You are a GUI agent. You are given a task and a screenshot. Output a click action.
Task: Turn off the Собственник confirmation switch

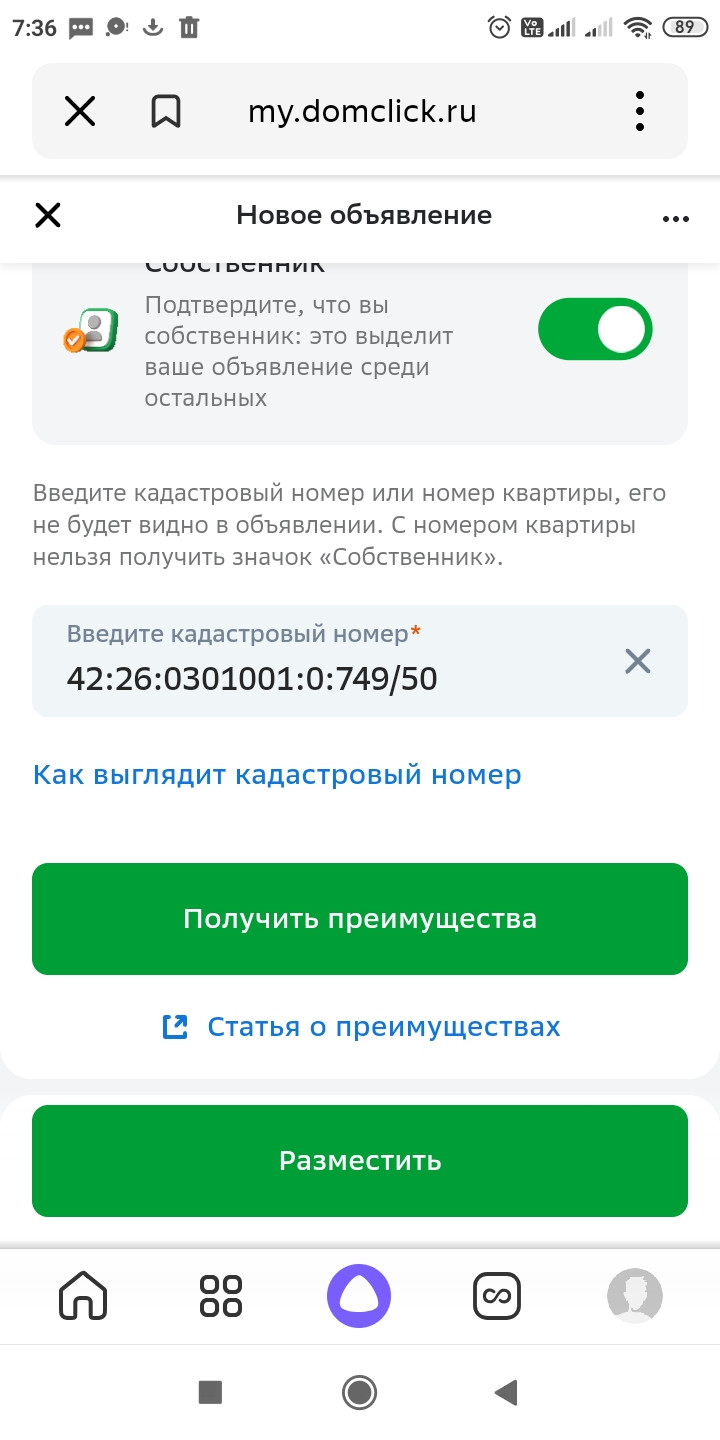click(x=595, y=329)
